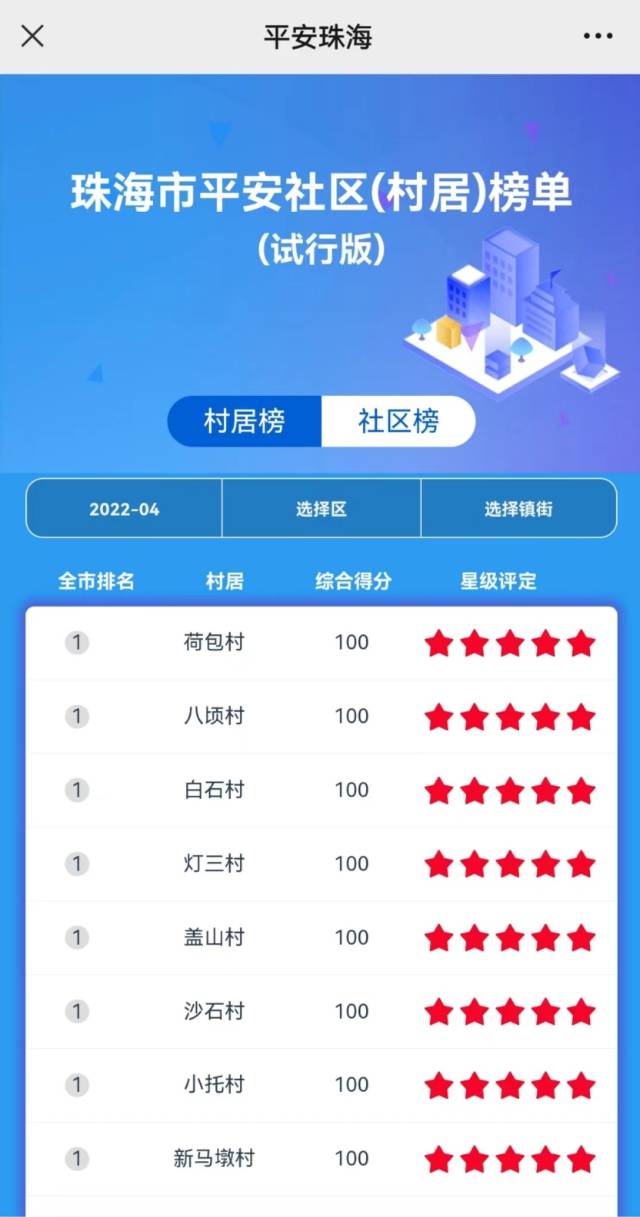Close the 平安珠海 page
This screenshot has width=640, height=1217.
[32, 37]
